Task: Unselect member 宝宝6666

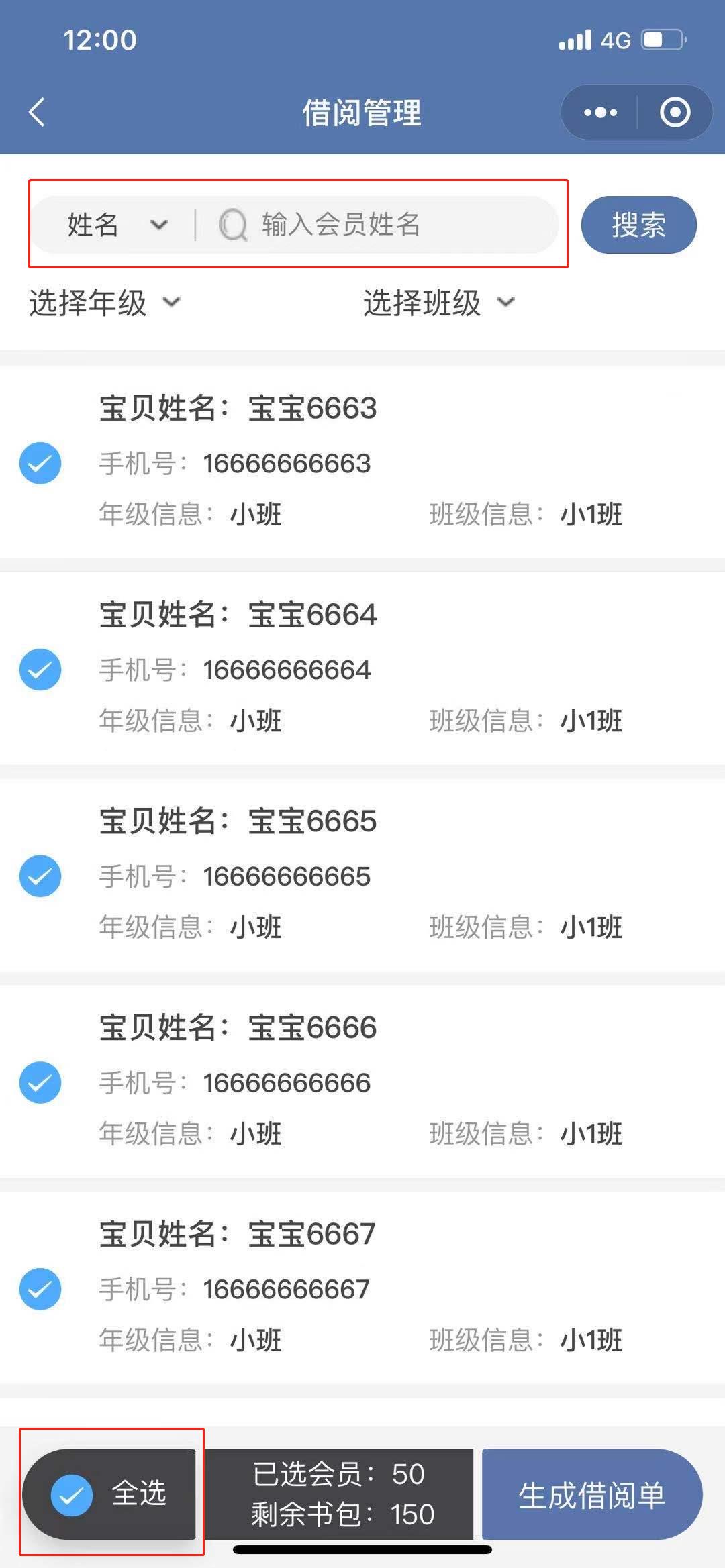Action: (40, 1083)
